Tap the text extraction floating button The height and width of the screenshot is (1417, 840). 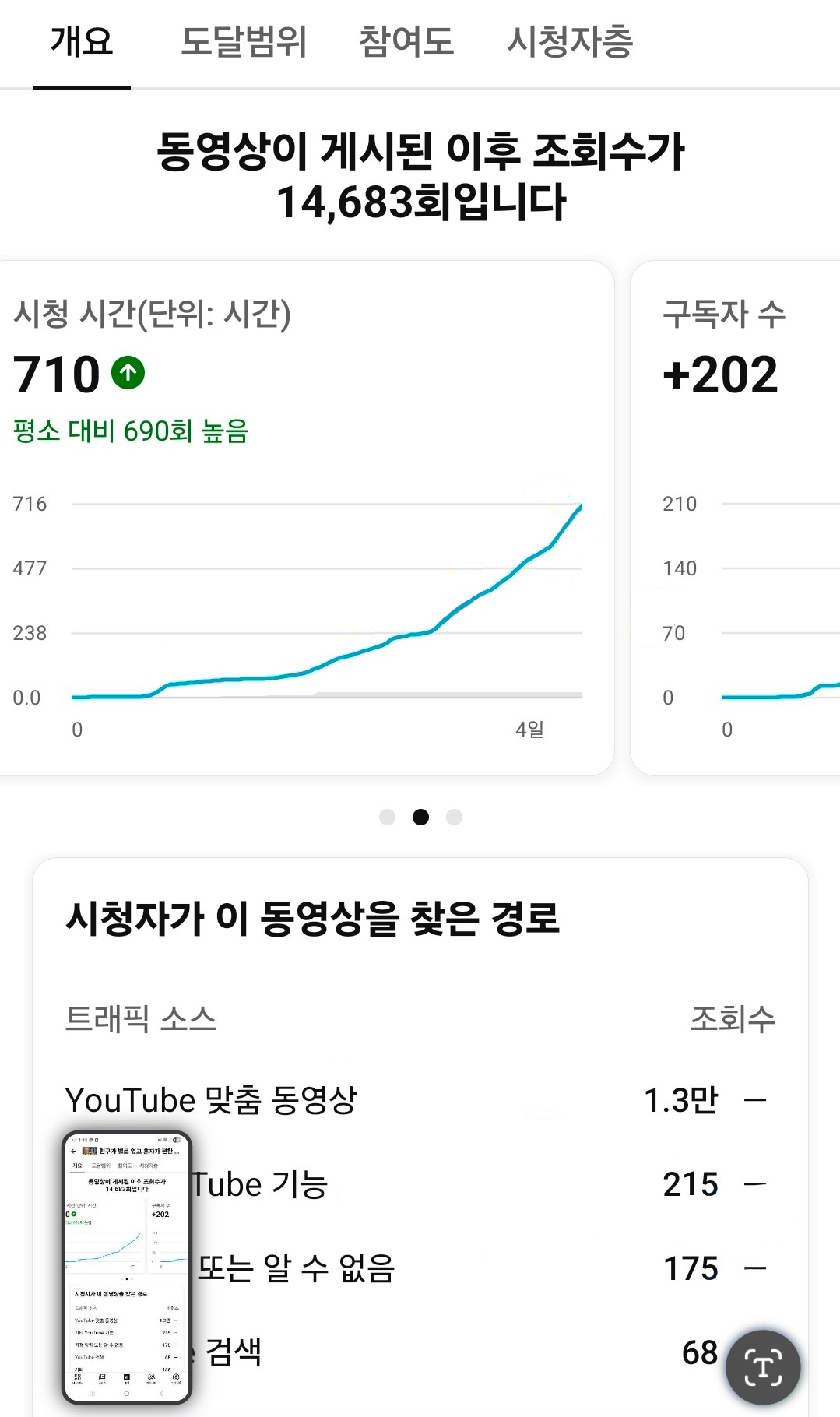point(763,1368)
